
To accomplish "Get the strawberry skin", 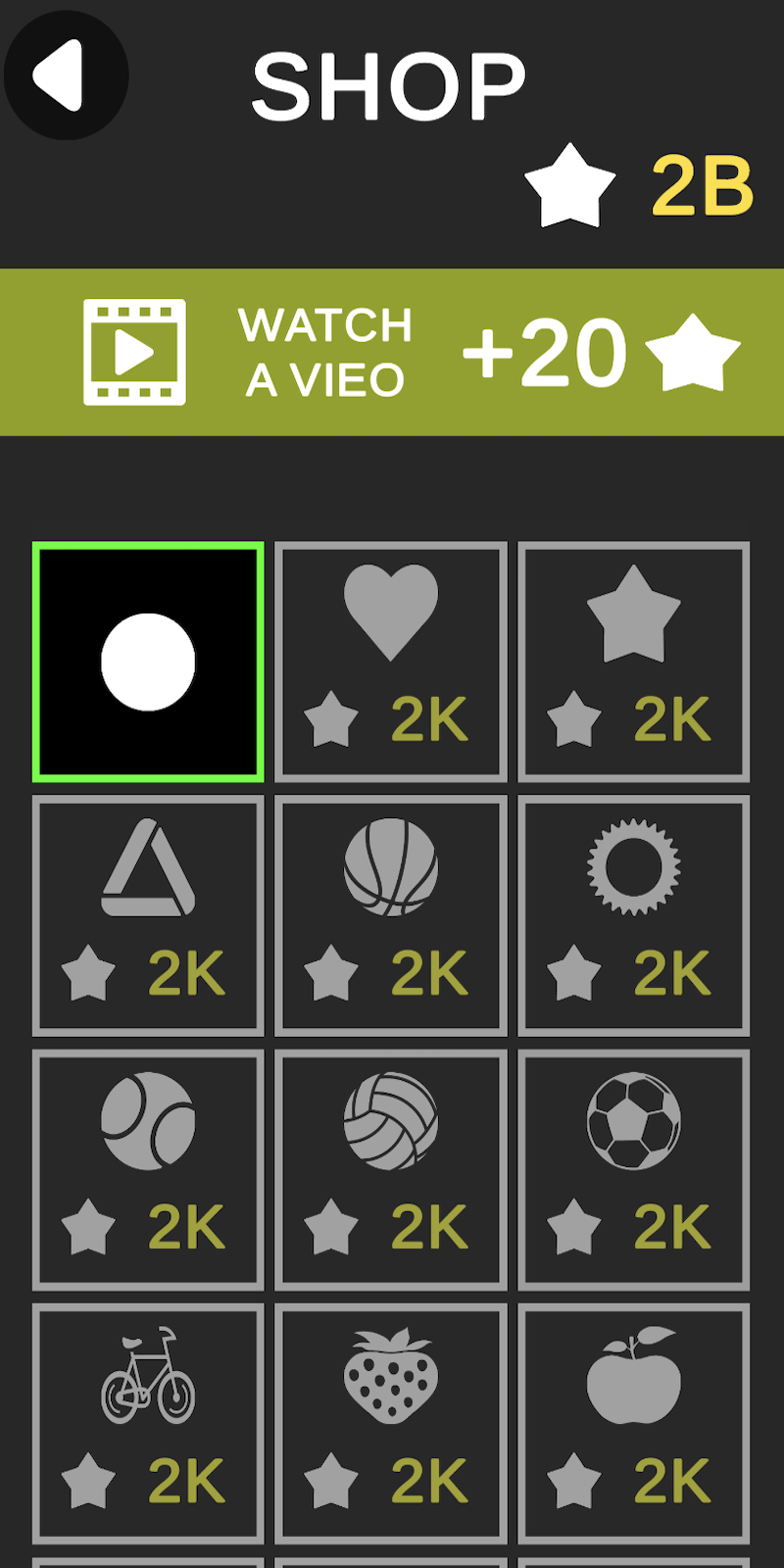I will (x=391, y=1423).
